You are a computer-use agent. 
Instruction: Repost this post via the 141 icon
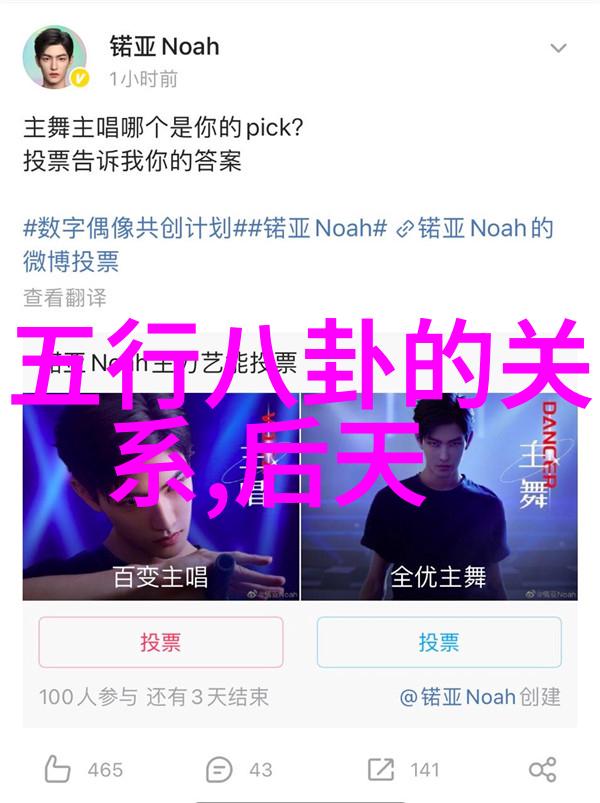pos(381,769)
